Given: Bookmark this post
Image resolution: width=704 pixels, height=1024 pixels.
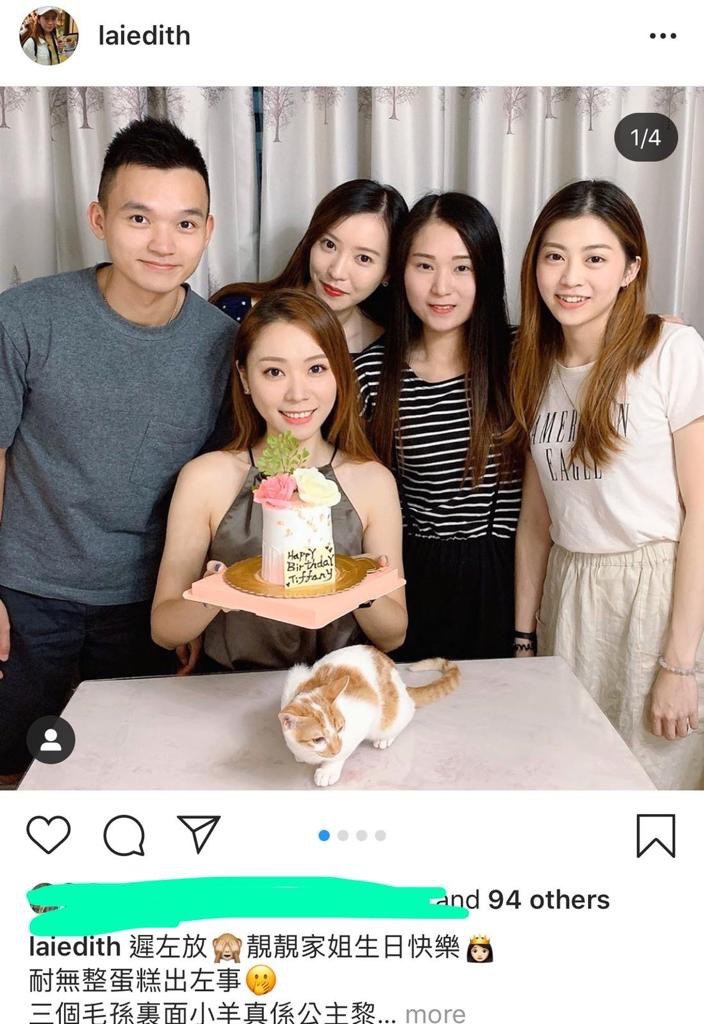Looking at the screenshot, I should 656,835.
